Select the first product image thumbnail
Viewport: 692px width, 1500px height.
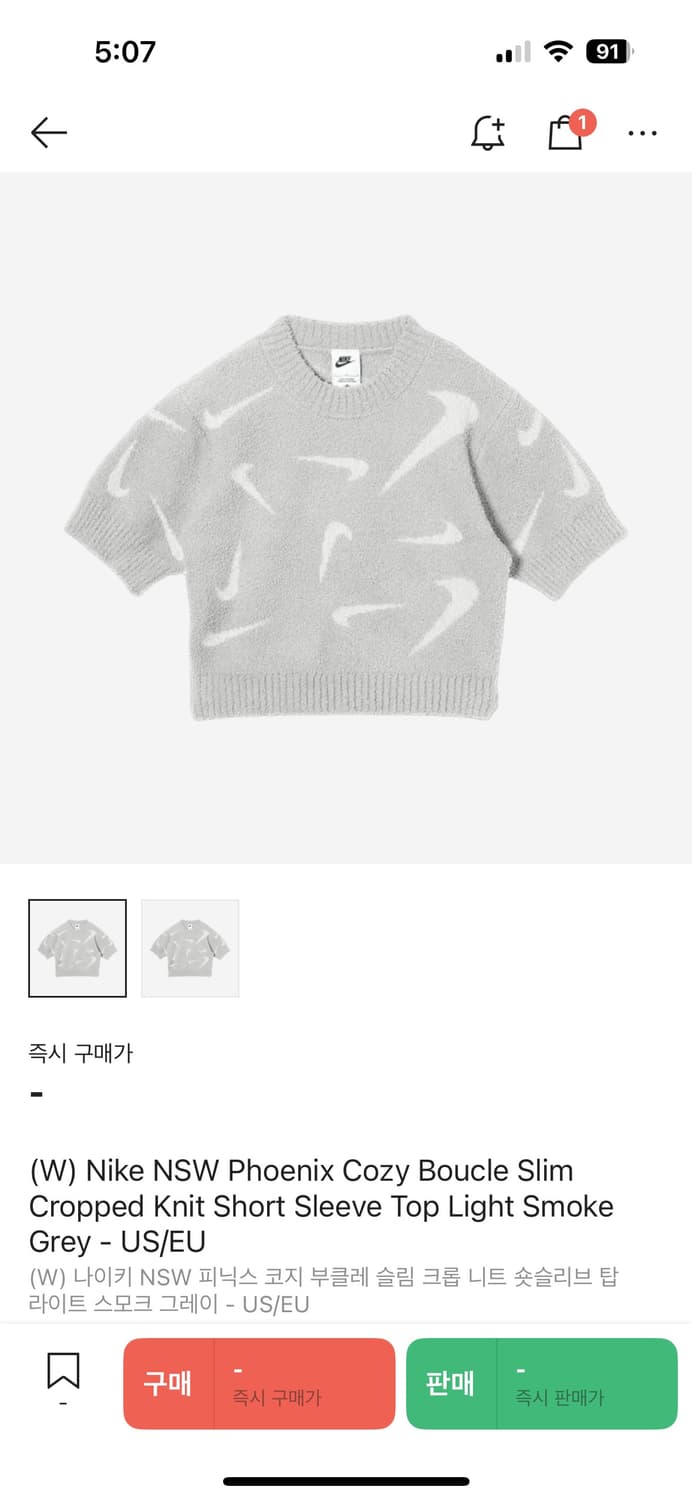77,948
